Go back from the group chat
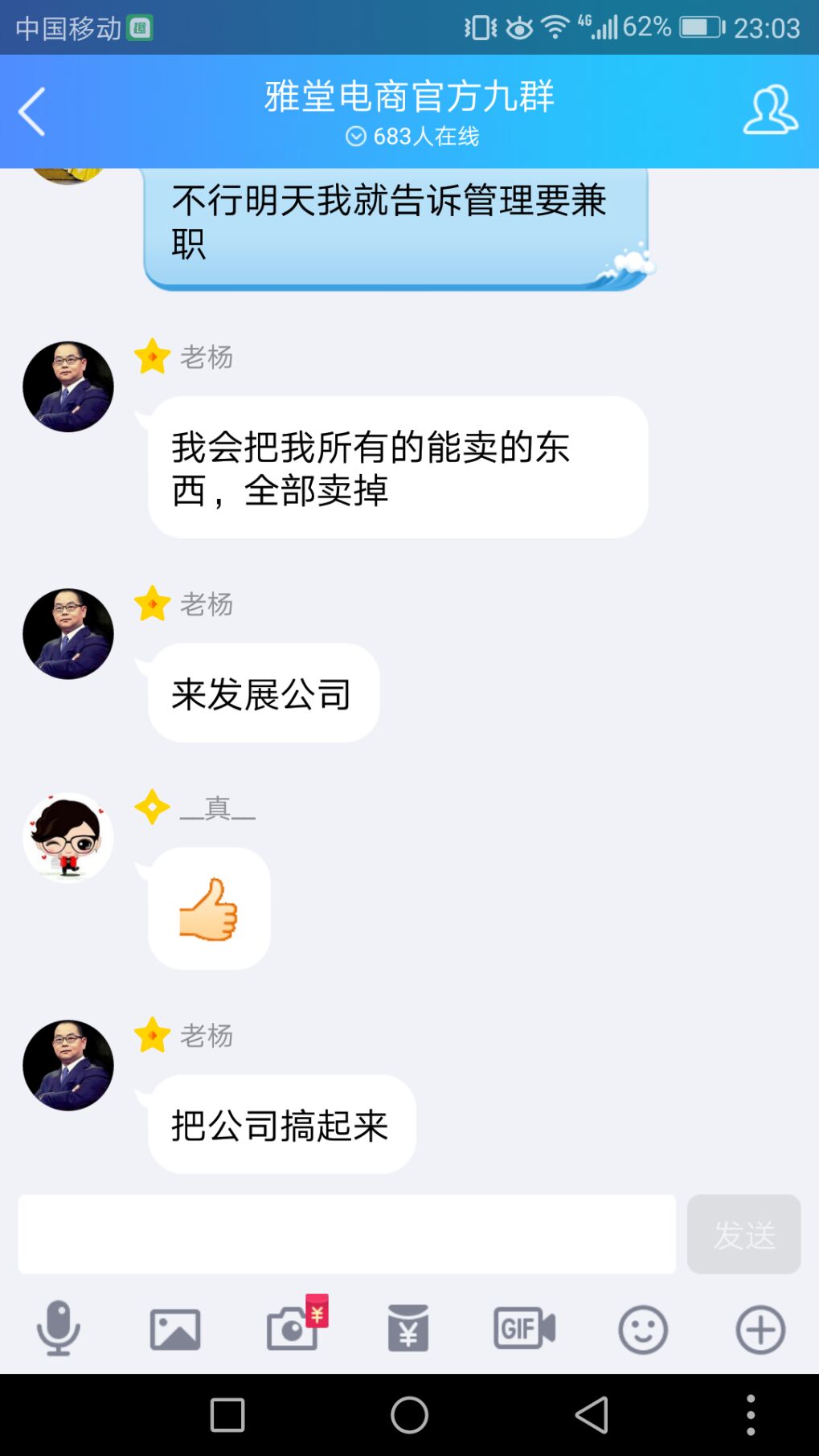The height and width of the screenshot is (1456, 819). [32, 112]
